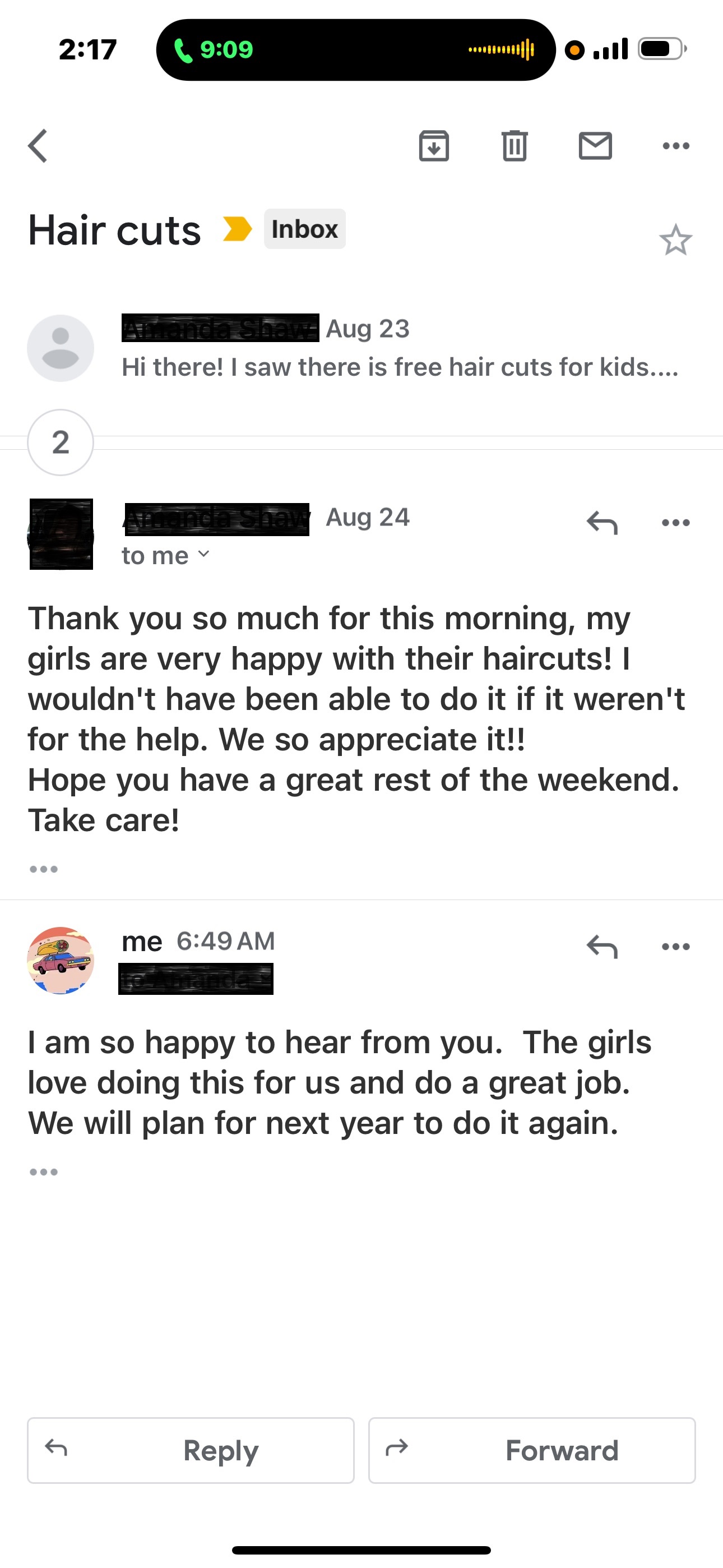Show quoted text in Aug 24 message
The image size is (723, 1568).
pyautogui.click(x=44, y=869)
